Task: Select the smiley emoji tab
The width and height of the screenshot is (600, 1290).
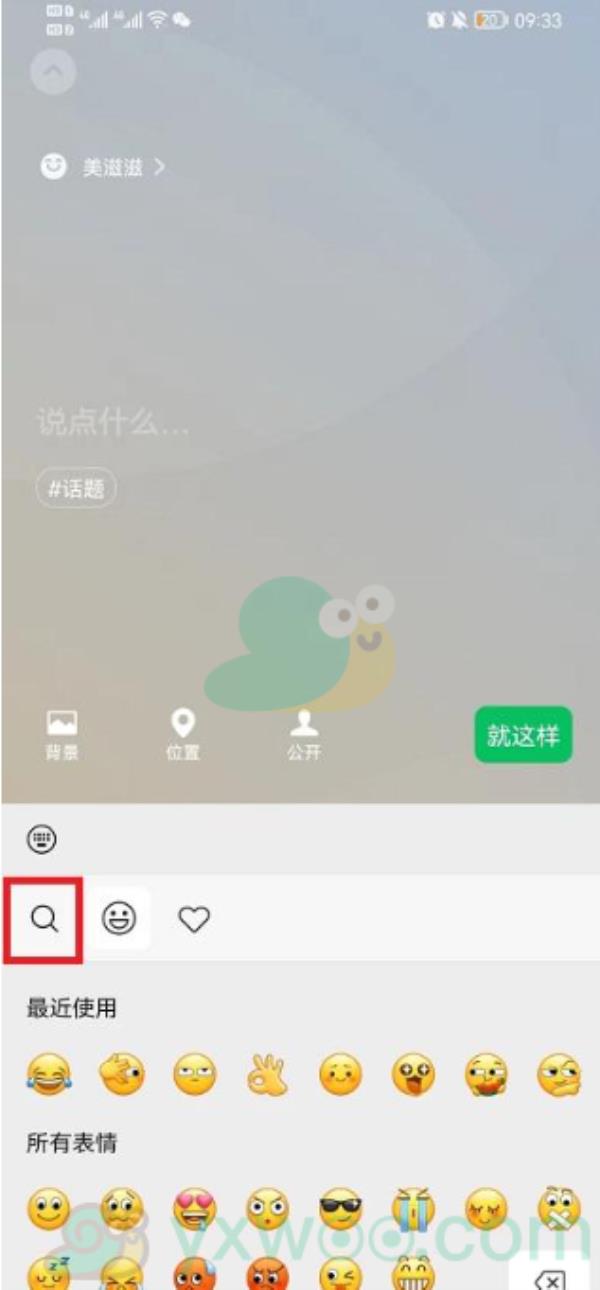Action: point(120,918)
